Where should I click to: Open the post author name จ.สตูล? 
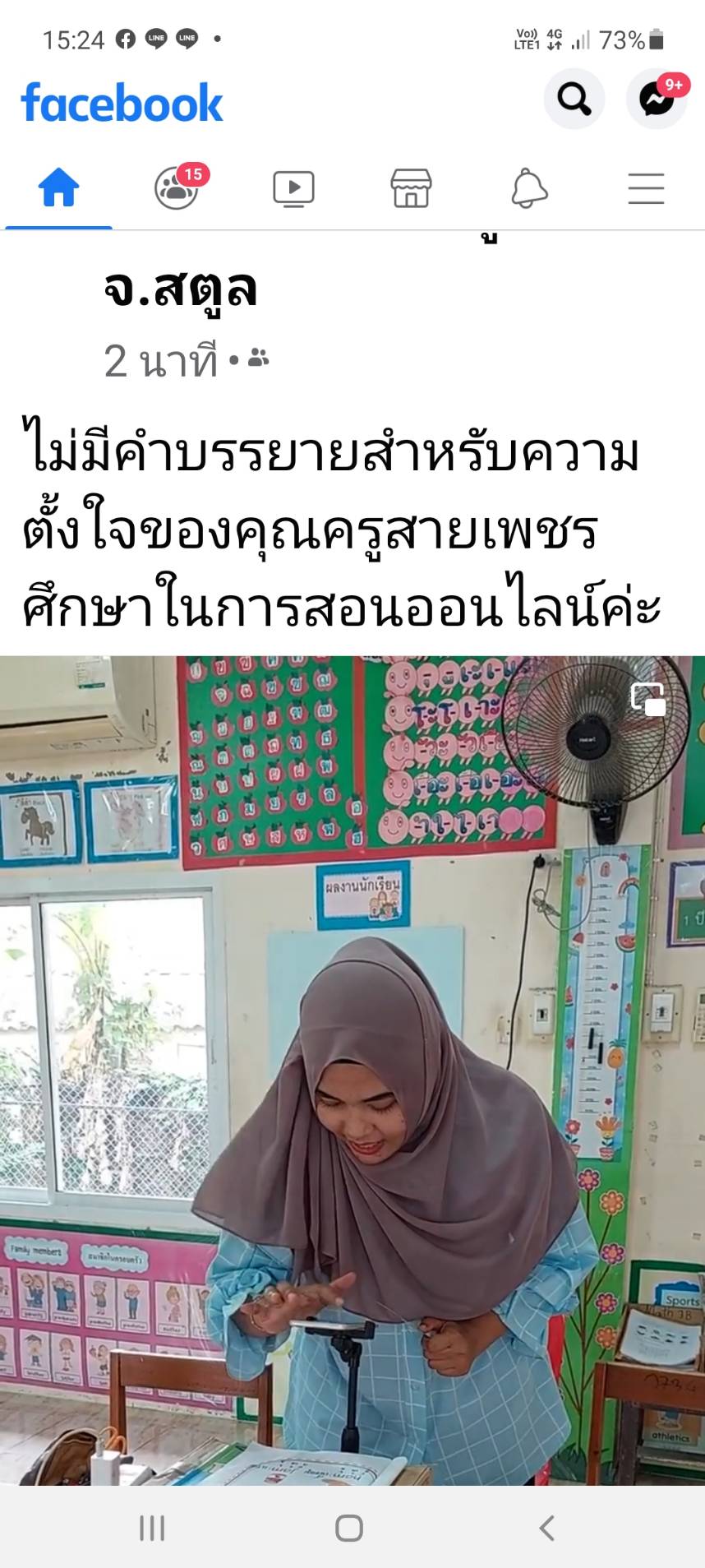click(181, 288)
